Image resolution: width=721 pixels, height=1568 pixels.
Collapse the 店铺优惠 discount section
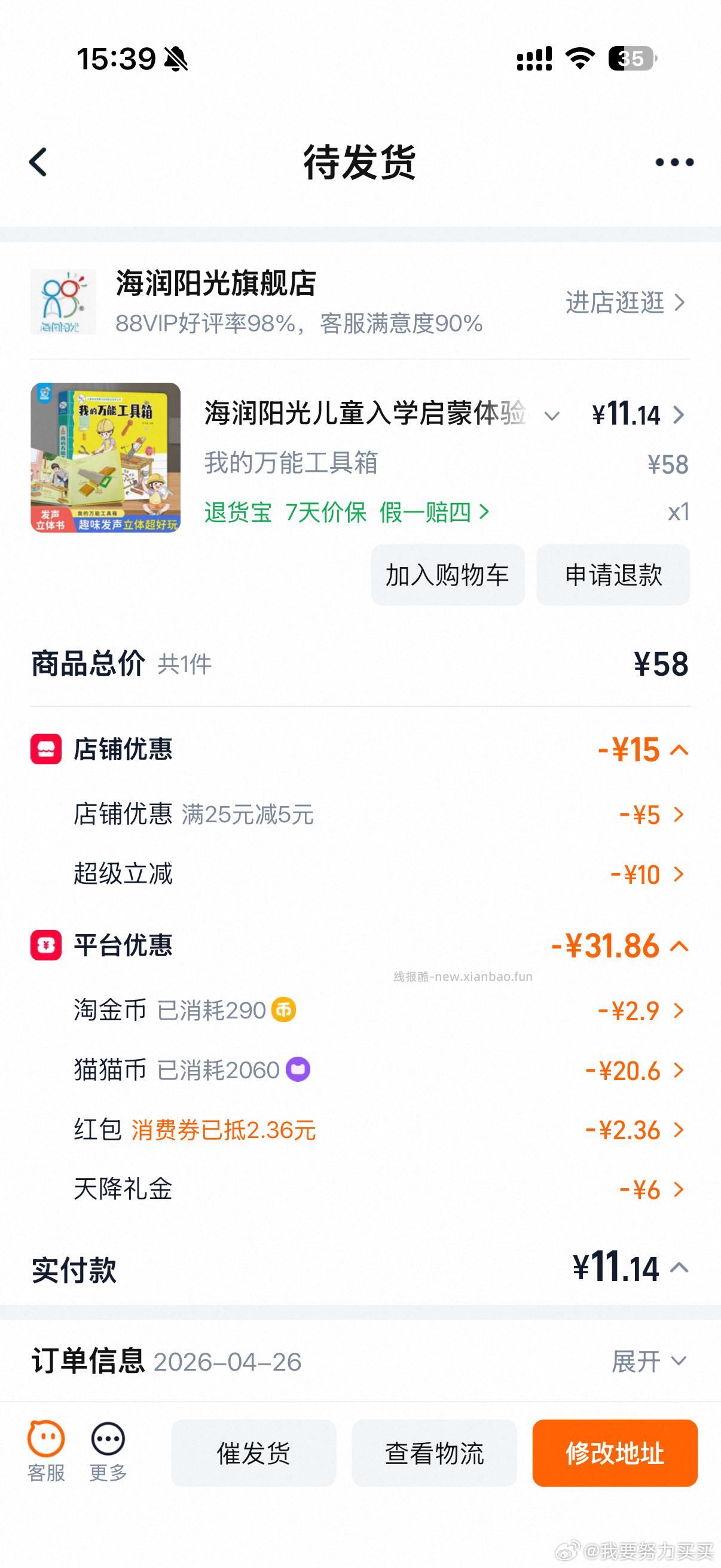coord(680,749)
